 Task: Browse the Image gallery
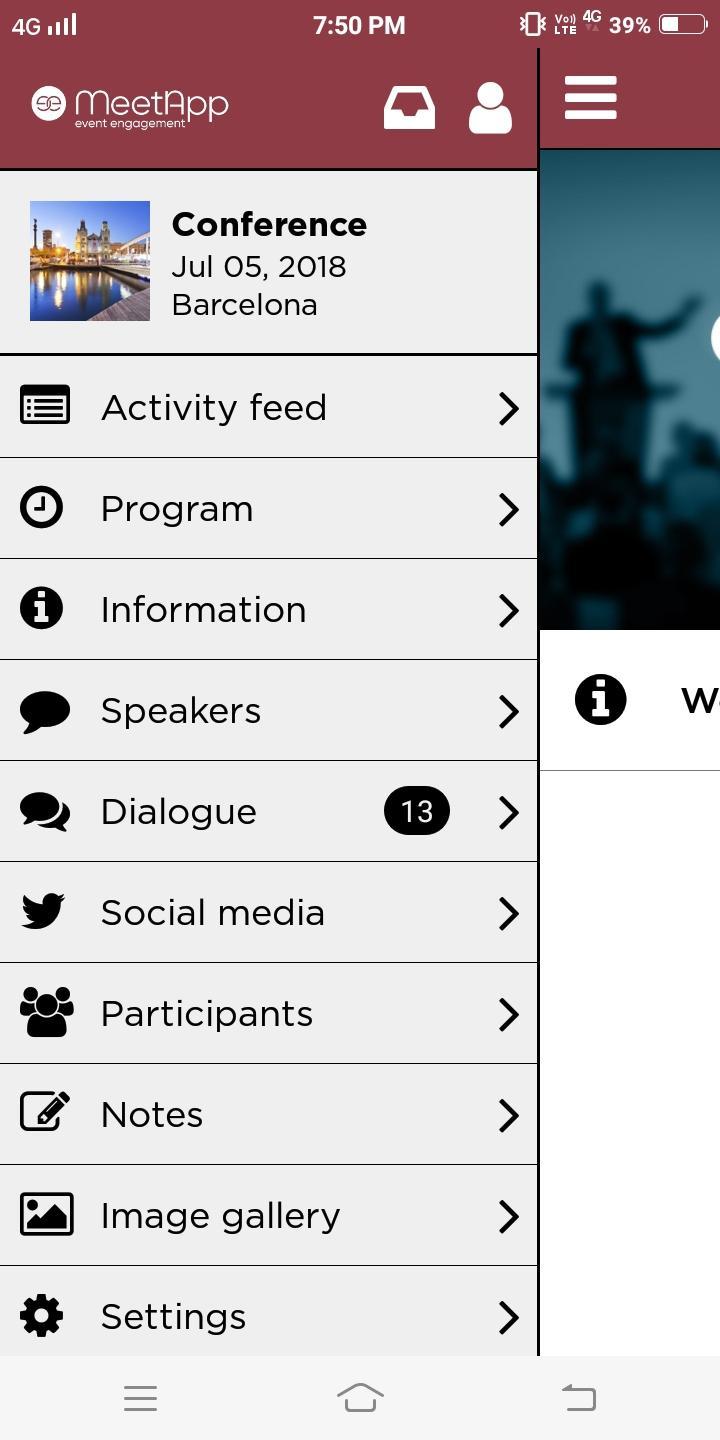click(x=268, y=1216)
